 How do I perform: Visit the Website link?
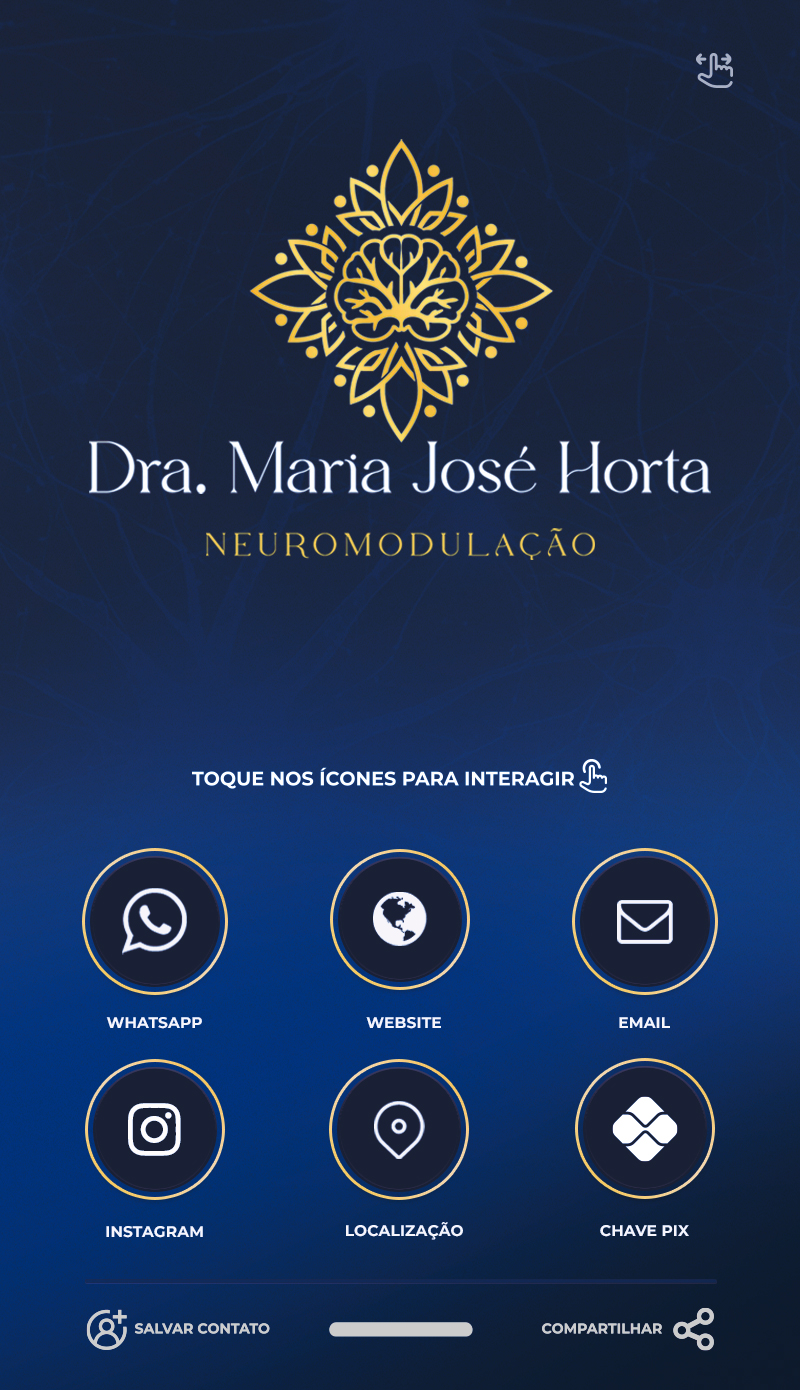tap(400, 921)
